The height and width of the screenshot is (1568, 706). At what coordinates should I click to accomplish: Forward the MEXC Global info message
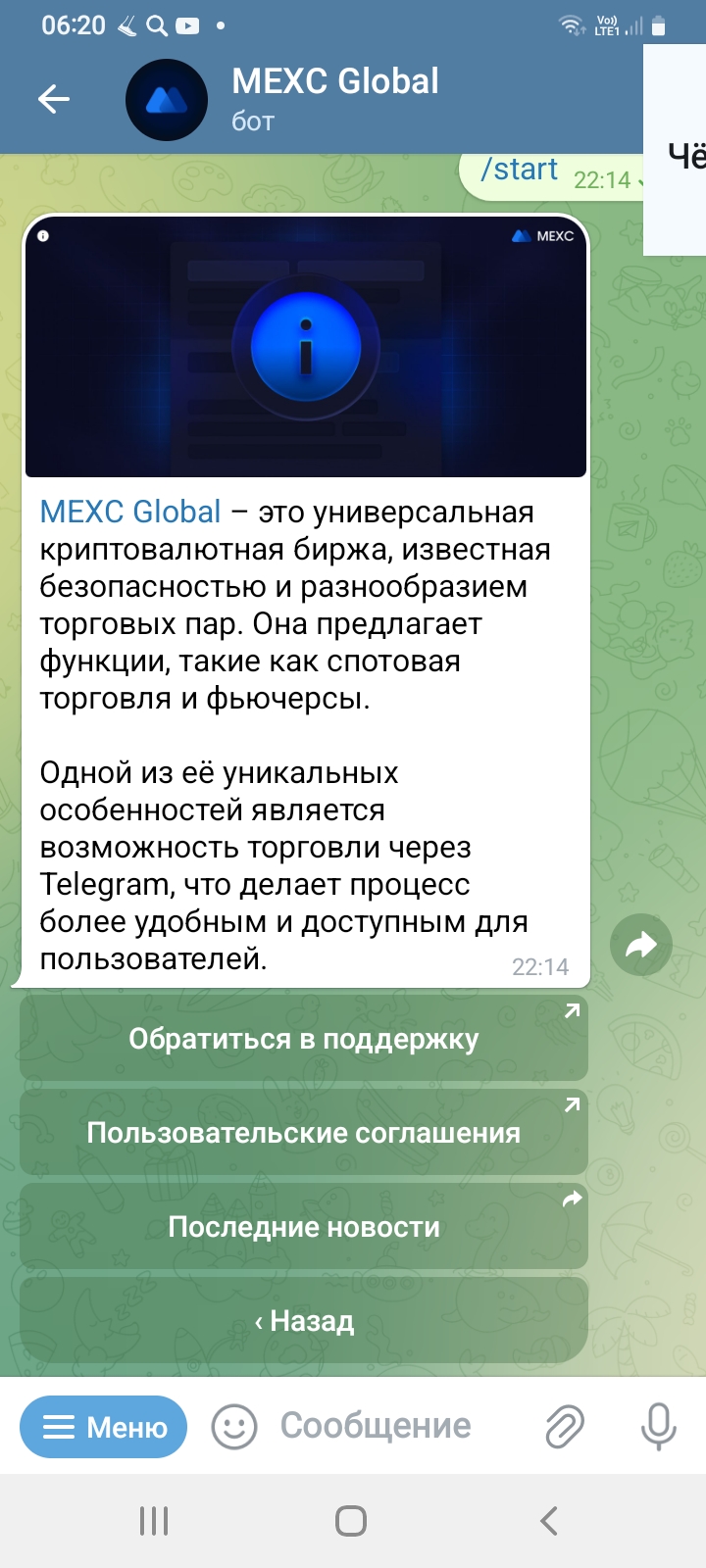(x=640, y=945)
